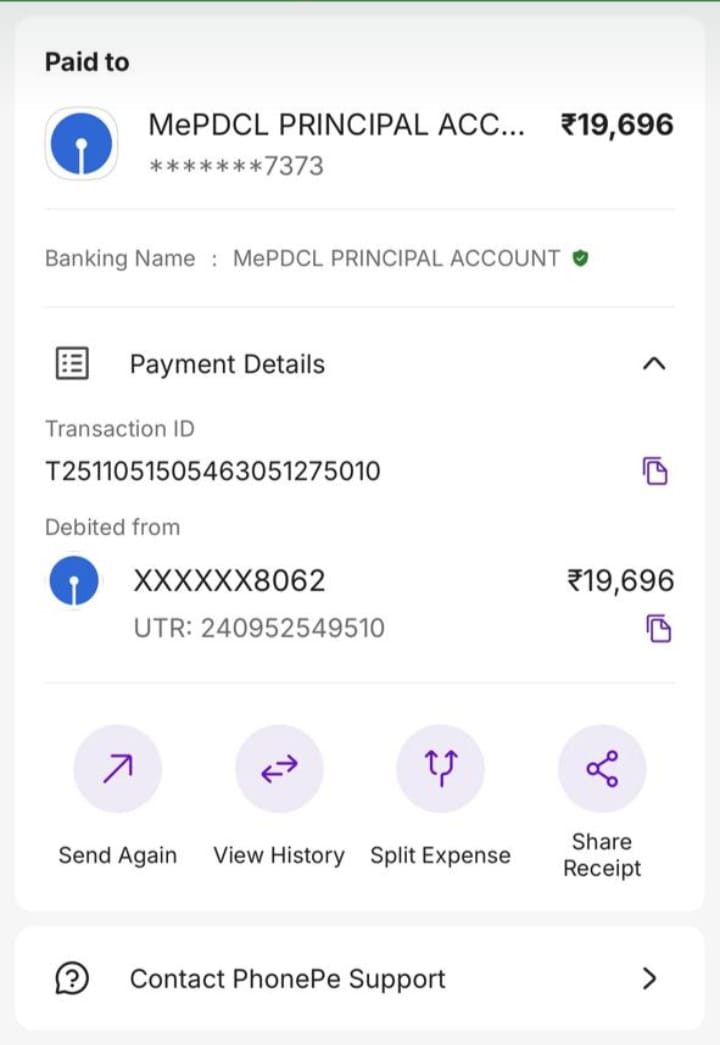View History with this payee
Screen dimensions: 720x1045
point(279,769)
